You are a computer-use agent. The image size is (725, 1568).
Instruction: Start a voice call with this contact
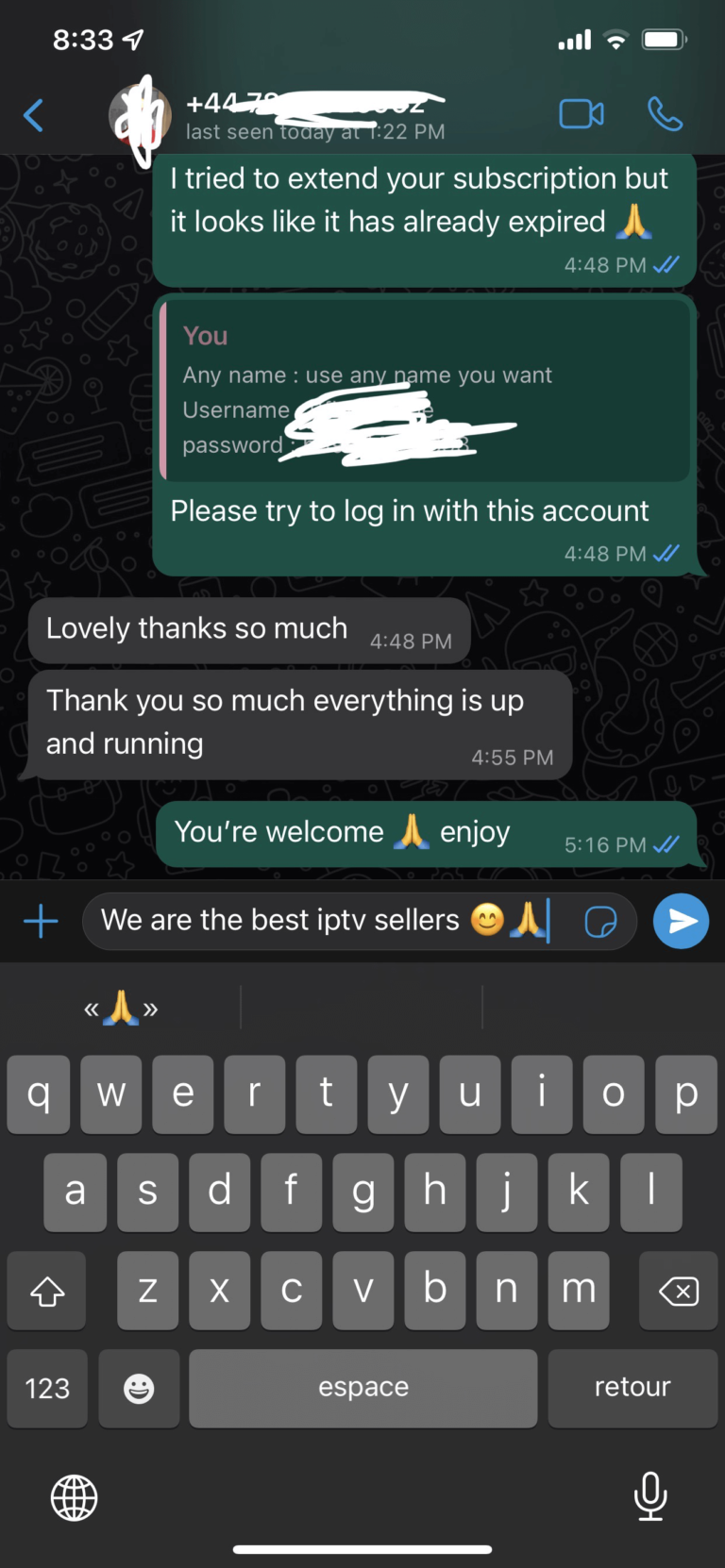[x=665, y=115]
